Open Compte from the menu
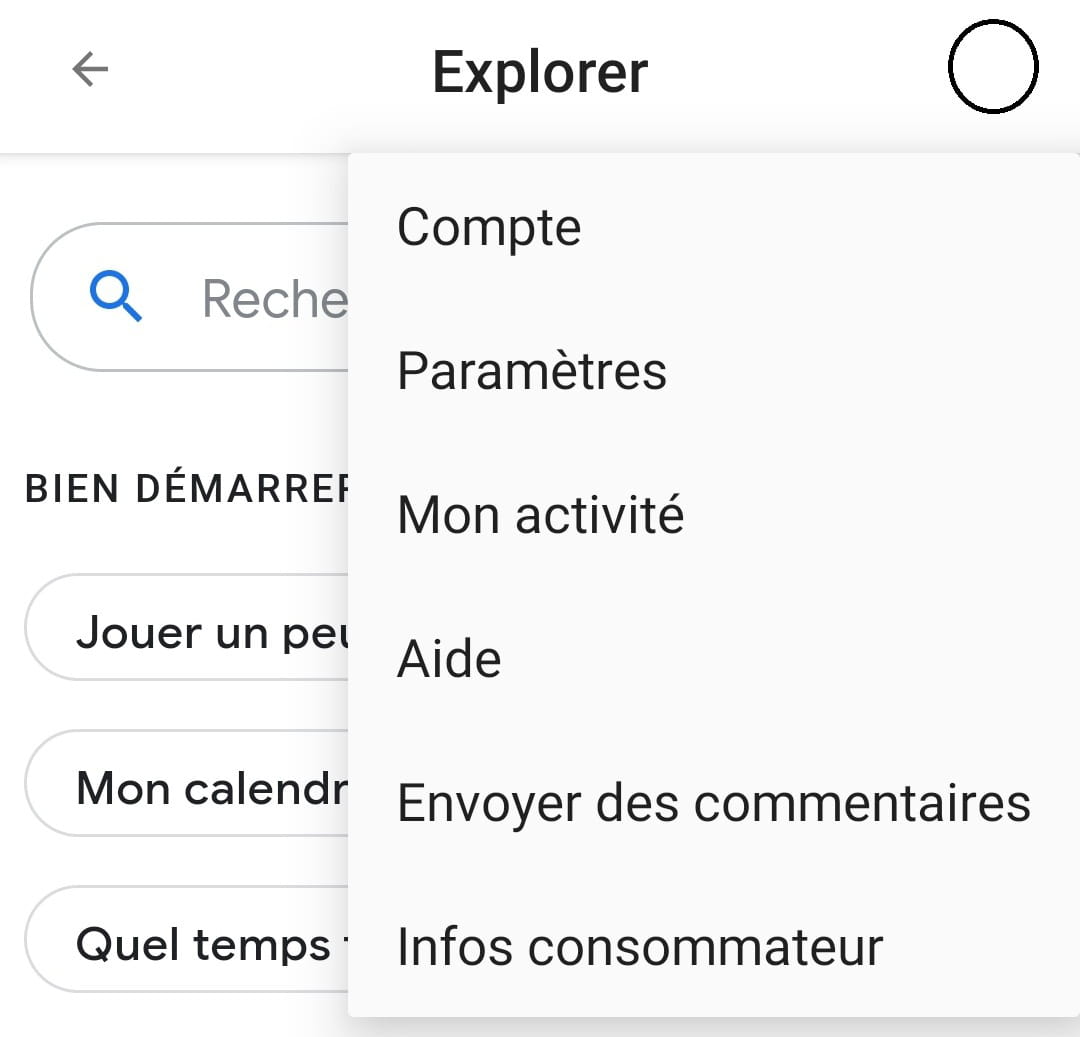1080x1037 pixels. pos(489,227)
